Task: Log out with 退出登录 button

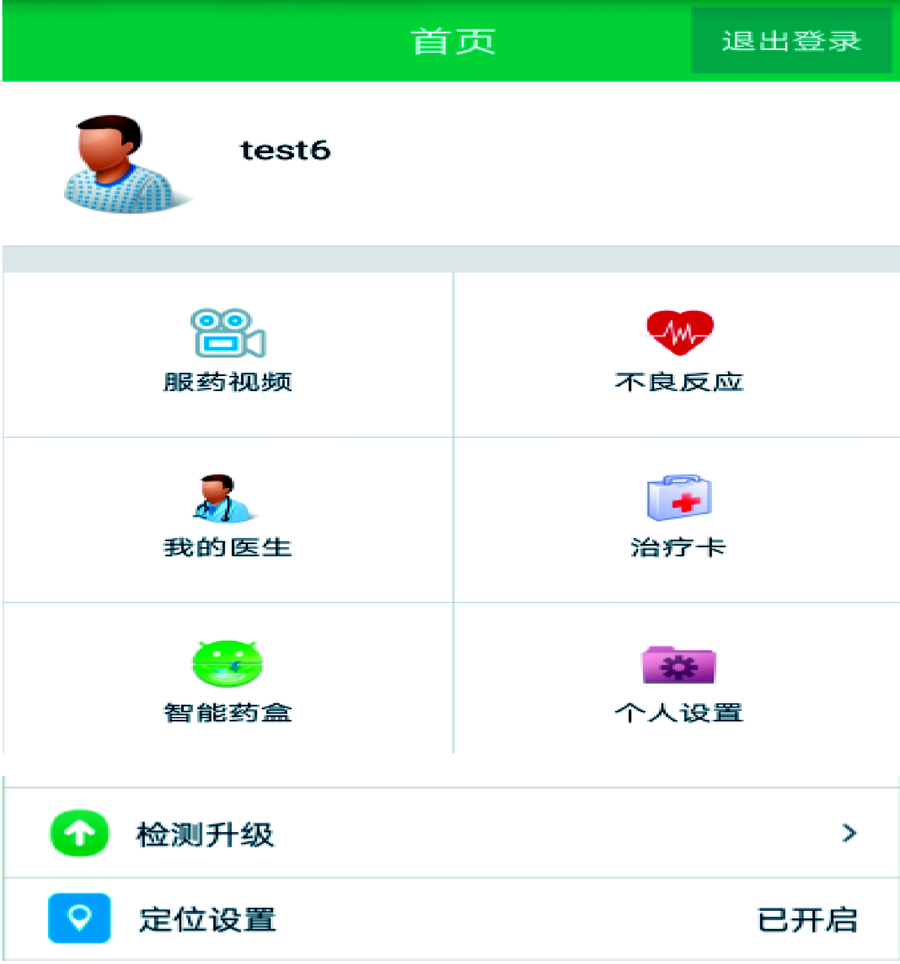Action: [x=791, y=41]
